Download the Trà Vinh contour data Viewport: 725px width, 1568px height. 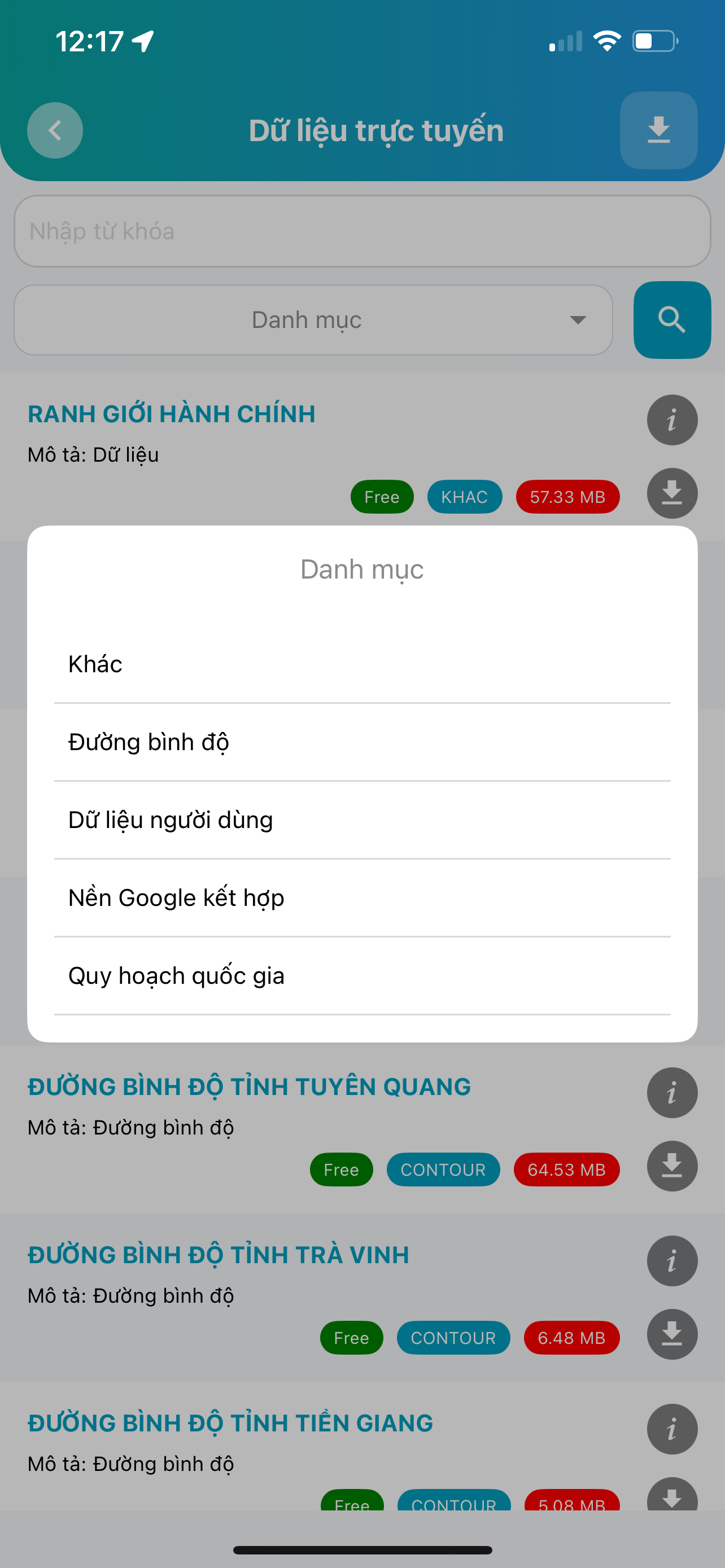pos(671,1334)
